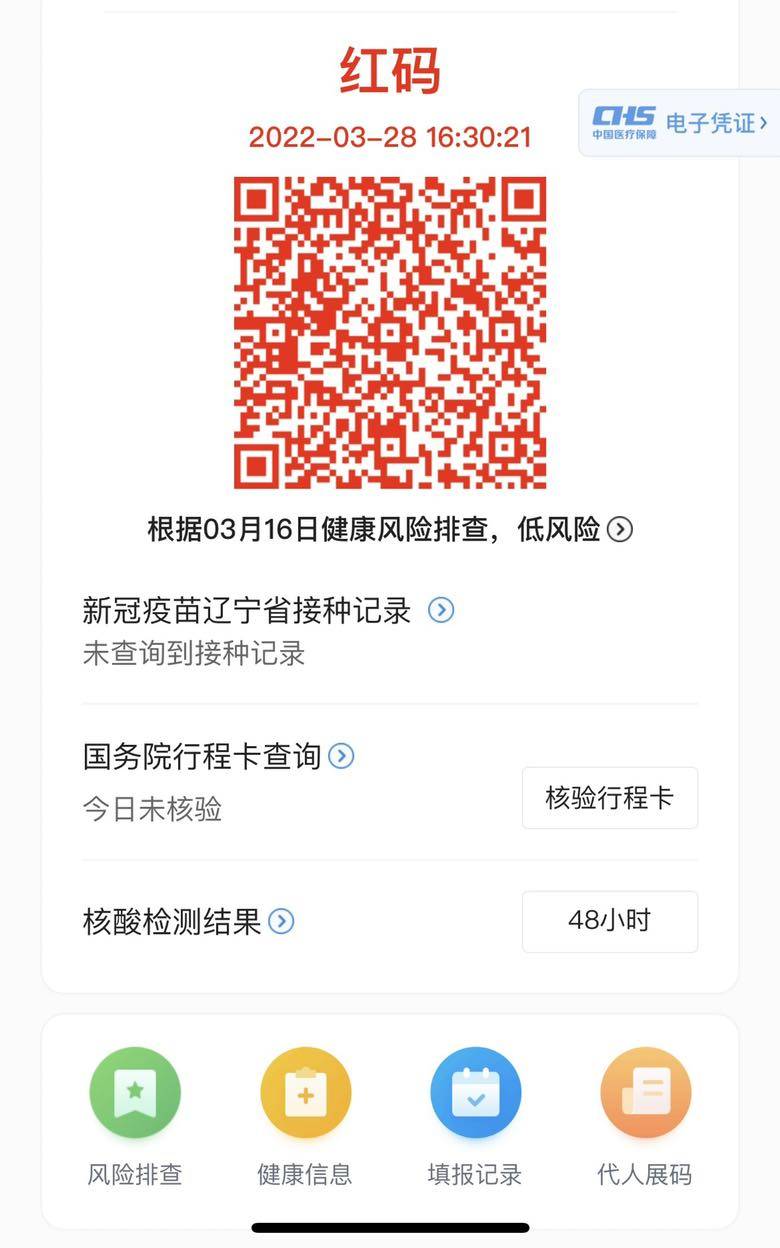
Task: Open the 电子凭证 medical insurance voucher
Action: click(x=680, y=123)
